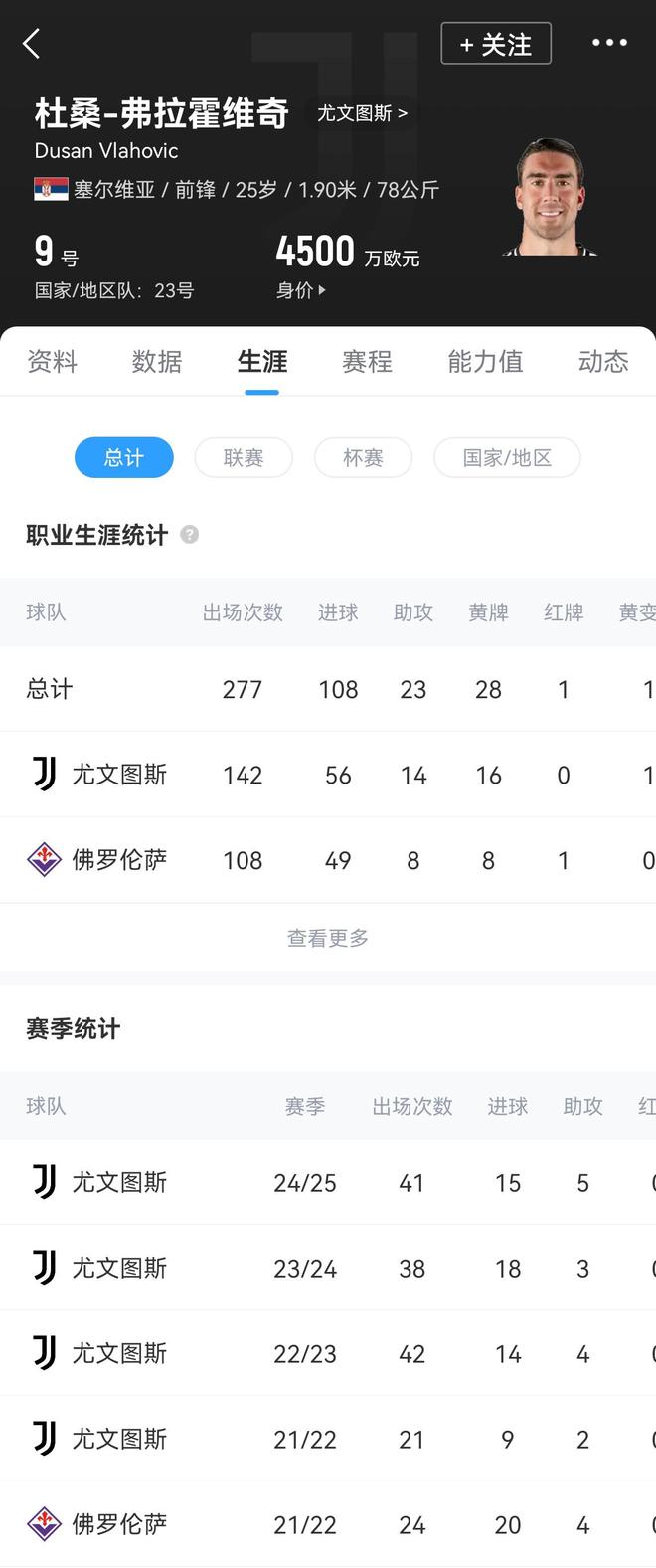656x1568 pixels.
Task: Filter career stats by 国家/地区
Action: click(507, 458)
